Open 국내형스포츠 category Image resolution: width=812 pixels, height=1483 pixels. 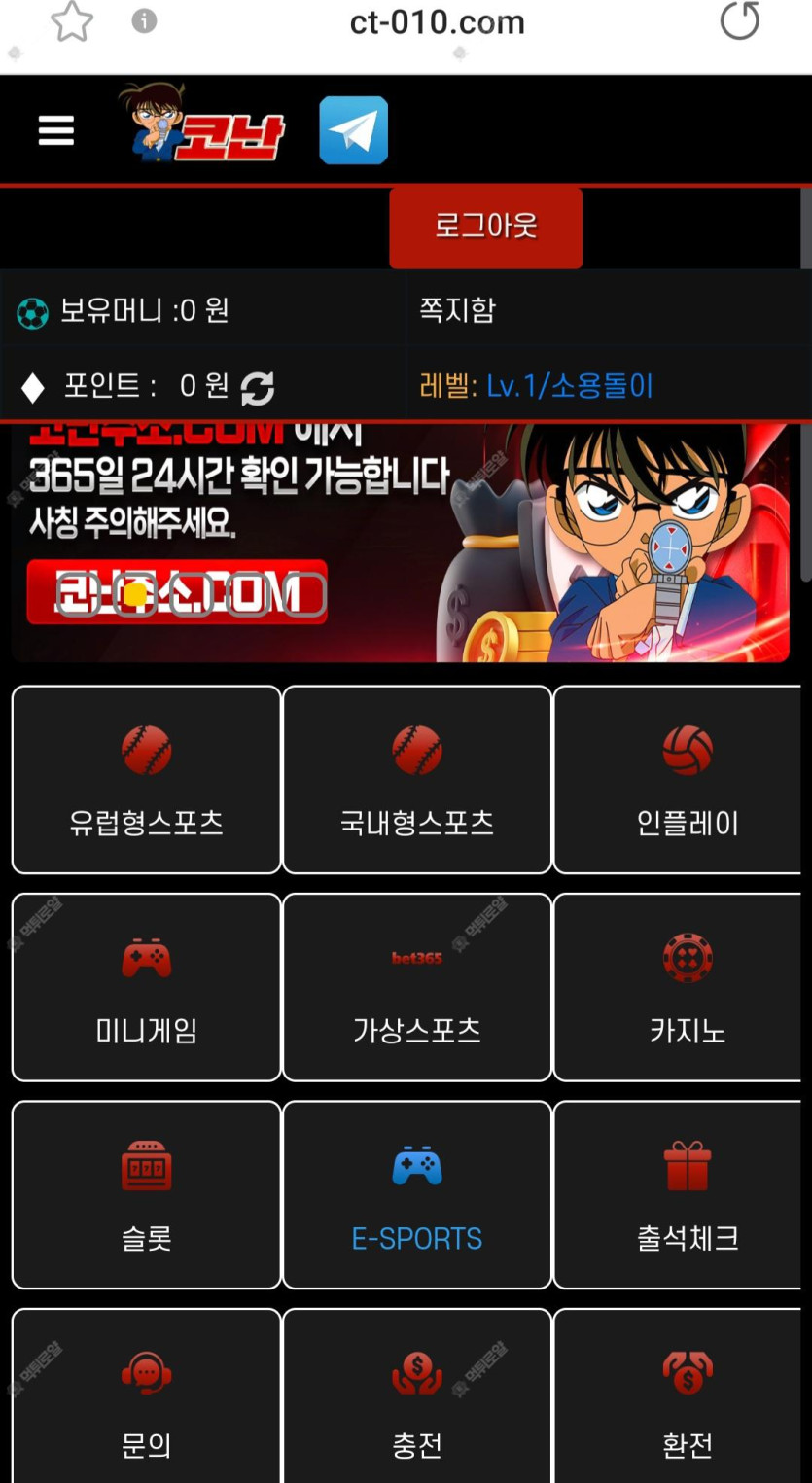tap(417, 780)
